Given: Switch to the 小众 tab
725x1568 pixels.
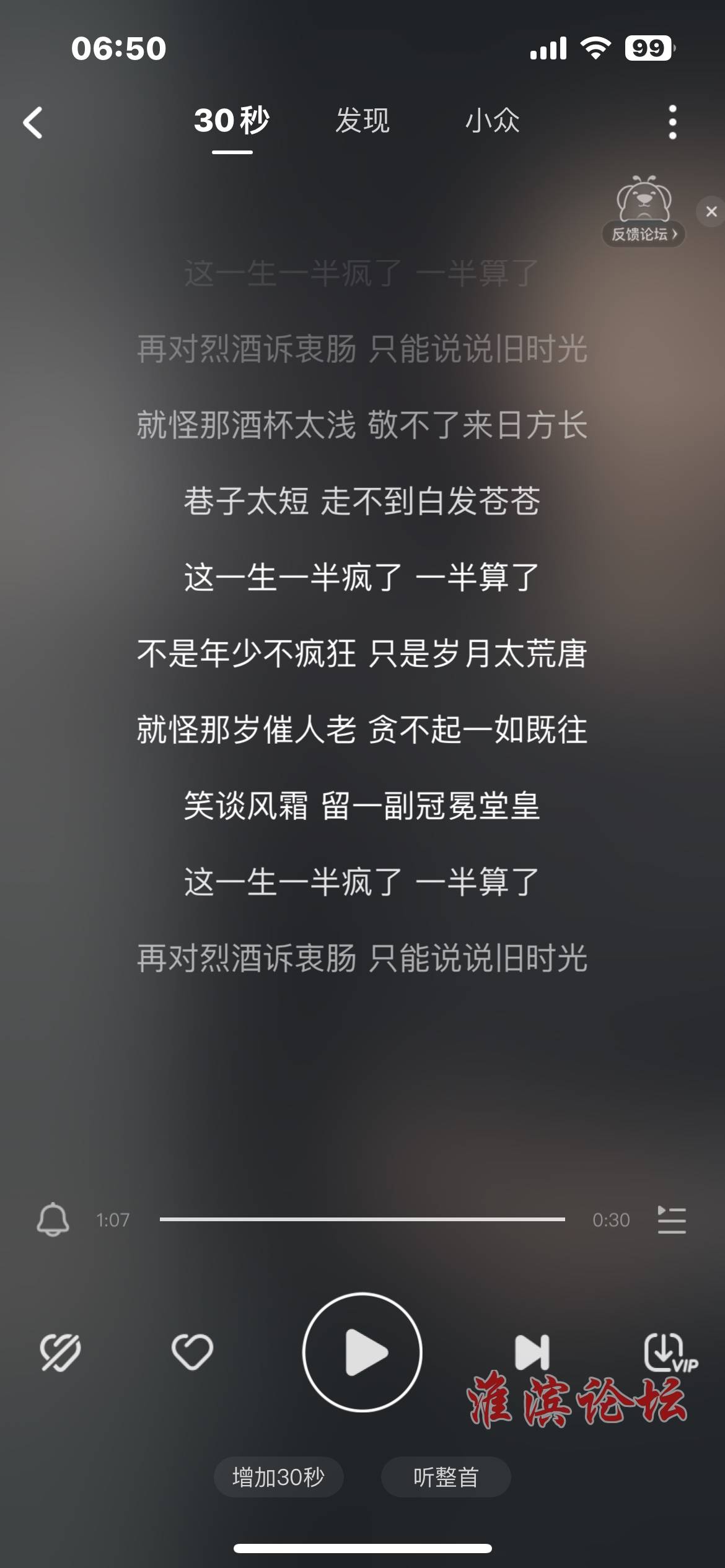Looking at the screenshot, I should [x=493, y=120].
